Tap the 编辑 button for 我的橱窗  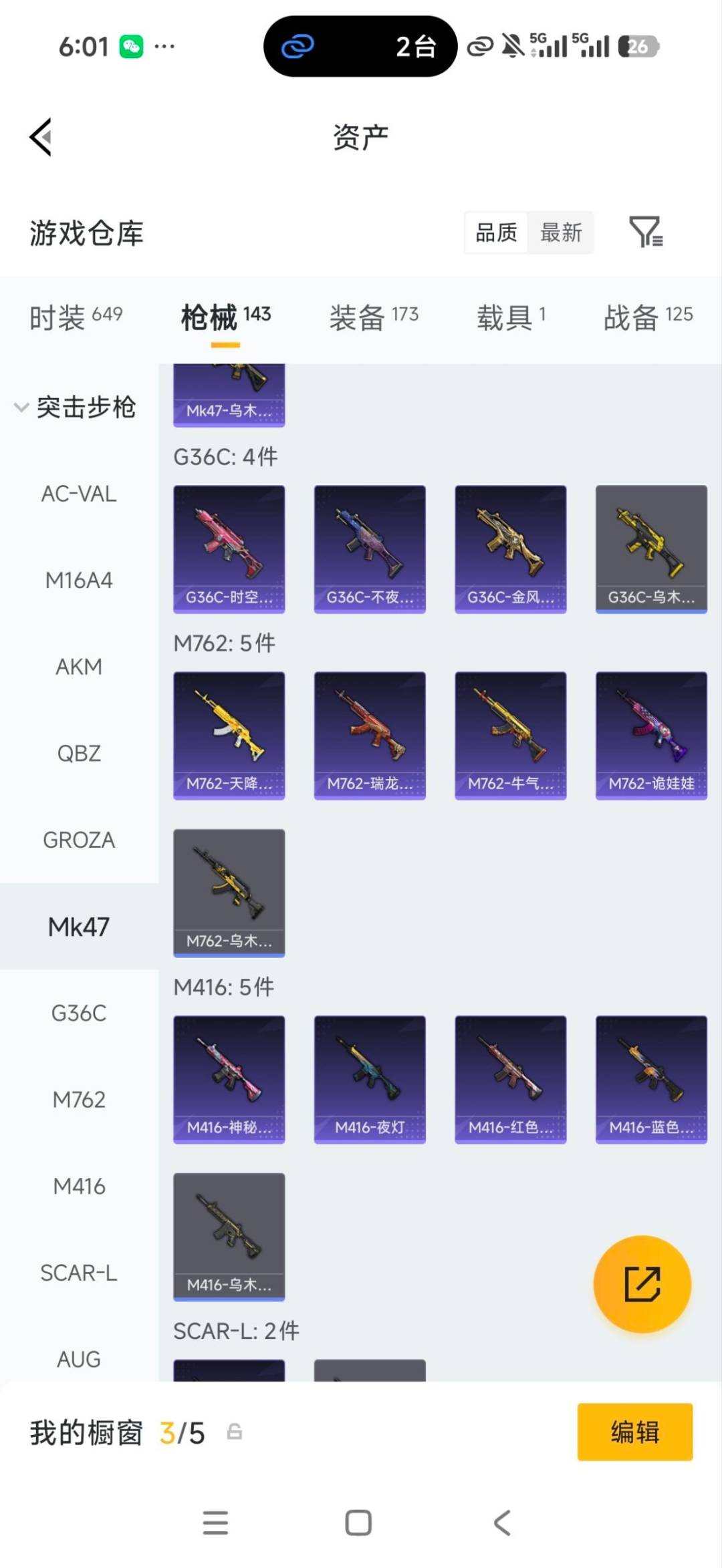(635, 1432)
